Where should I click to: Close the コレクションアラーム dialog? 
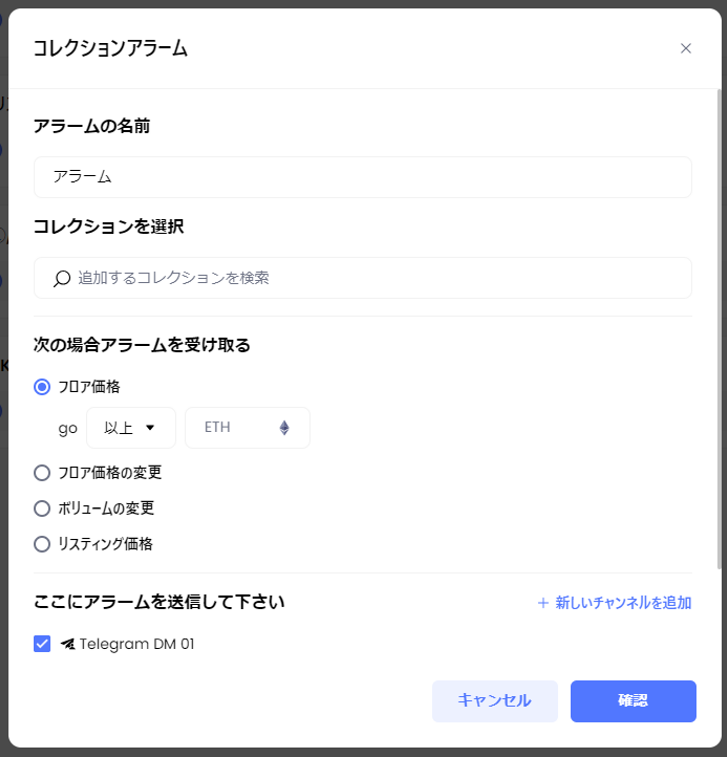(x=685, y=48)
